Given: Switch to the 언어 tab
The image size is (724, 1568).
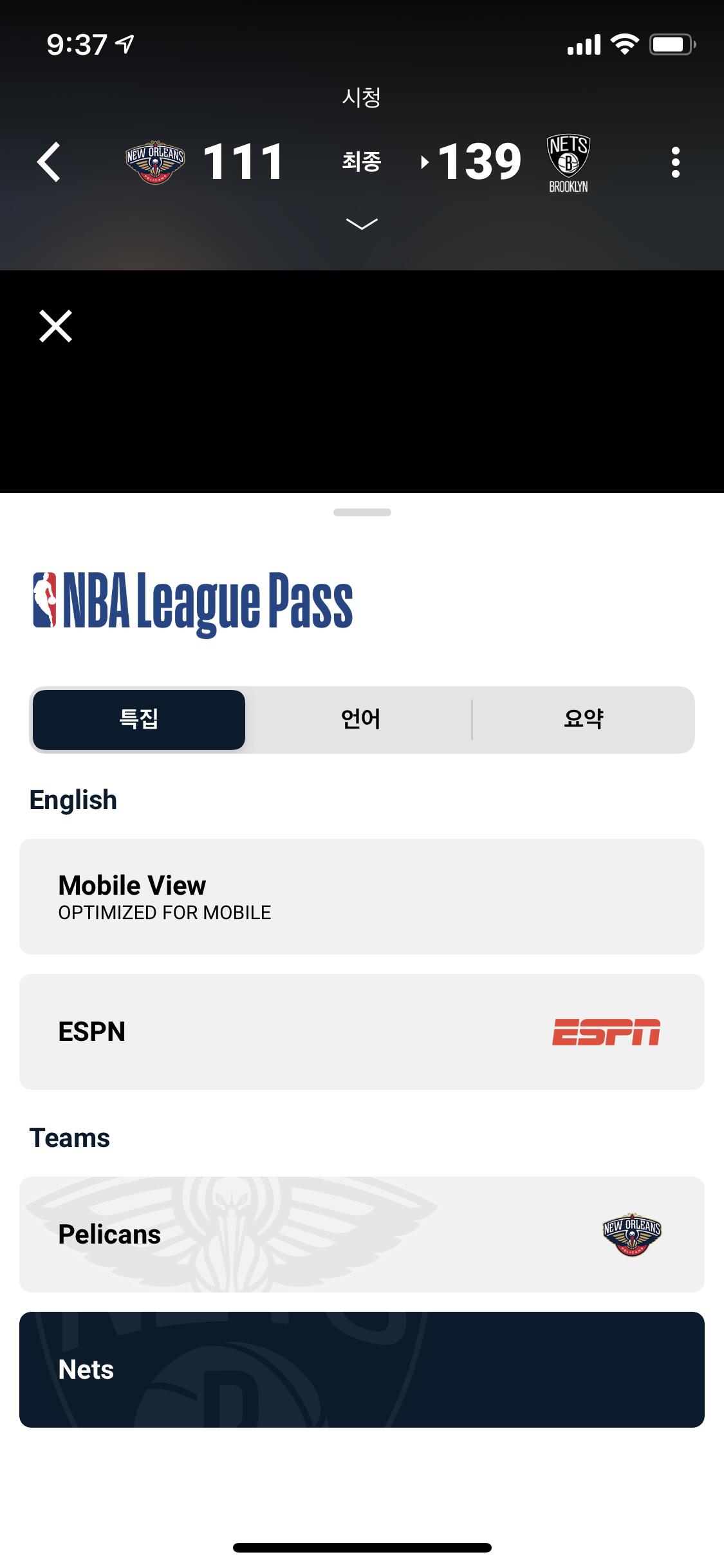Looking at the screenshot, I should (x=360, y=720).
